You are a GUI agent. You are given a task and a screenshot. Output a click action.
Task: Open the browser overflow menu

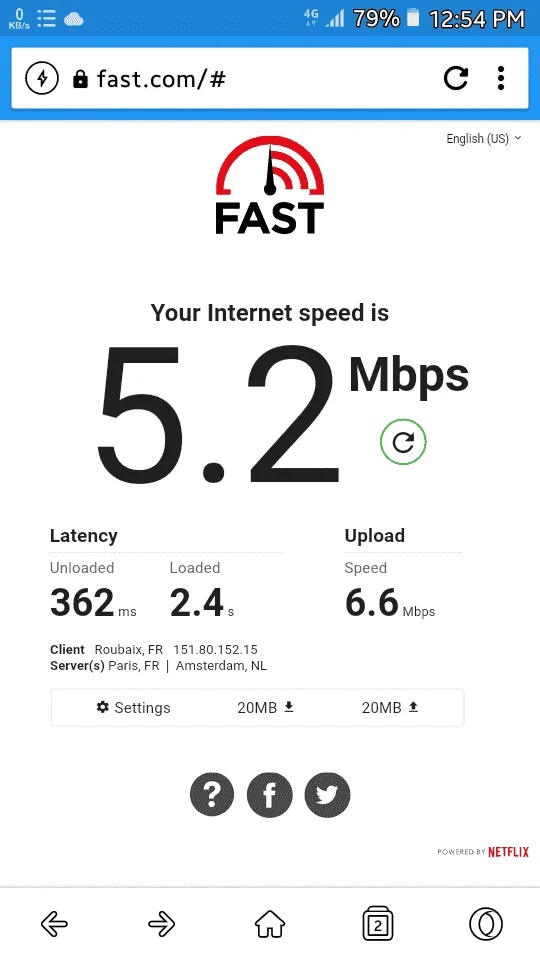(501, 78)
